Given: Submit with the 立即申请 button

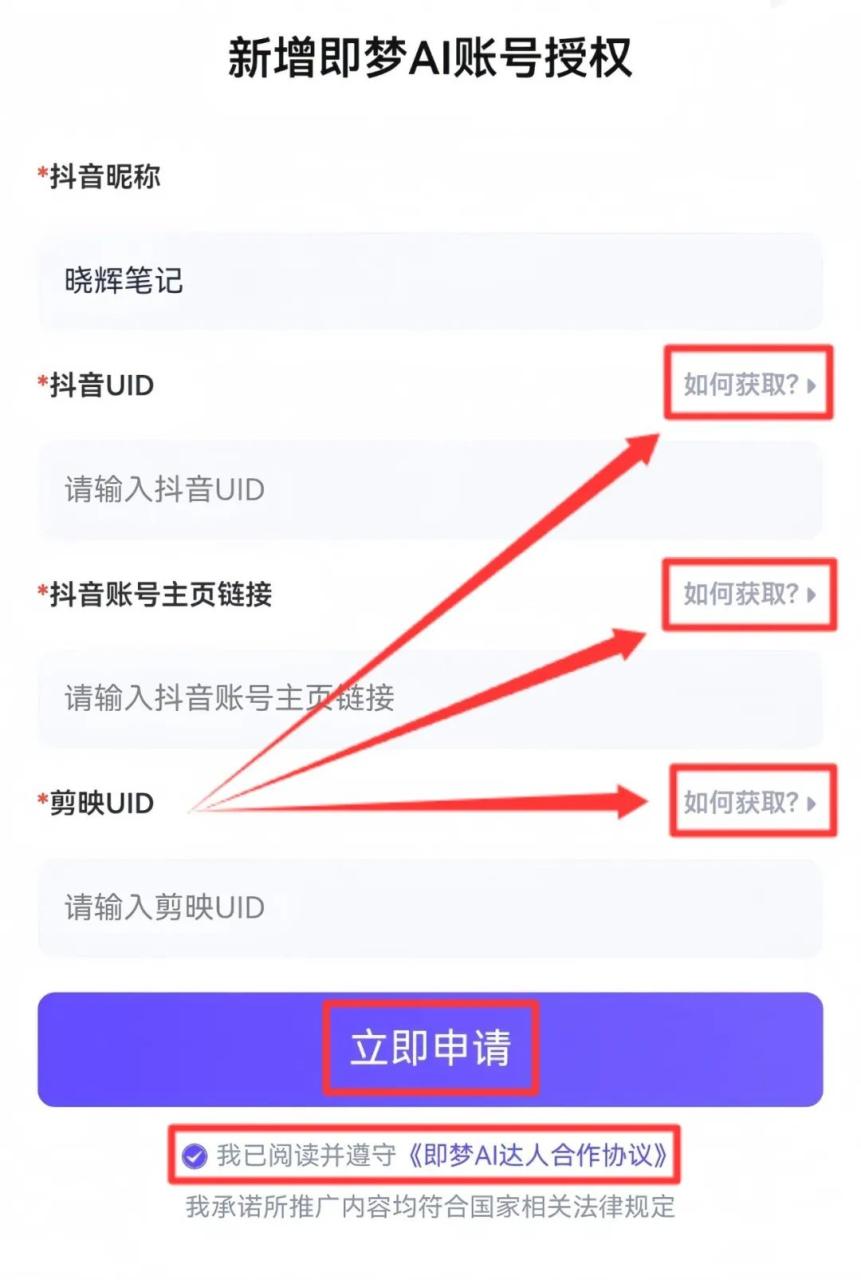Looking at the screenshot, I should click(x=430, y=1048).
